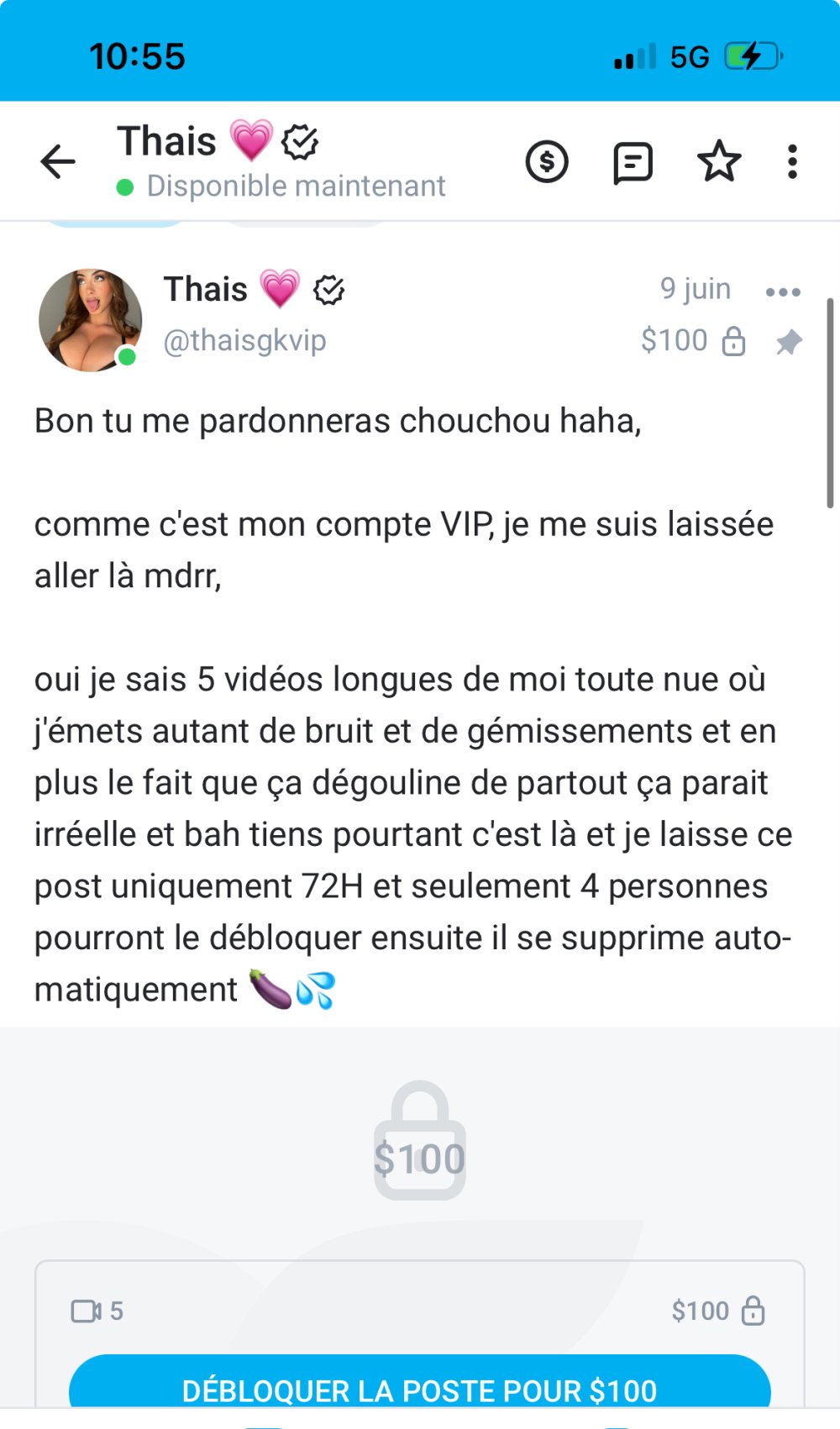
Task: Open the post's three-dot options menu
Action: [x=783, y=292]
